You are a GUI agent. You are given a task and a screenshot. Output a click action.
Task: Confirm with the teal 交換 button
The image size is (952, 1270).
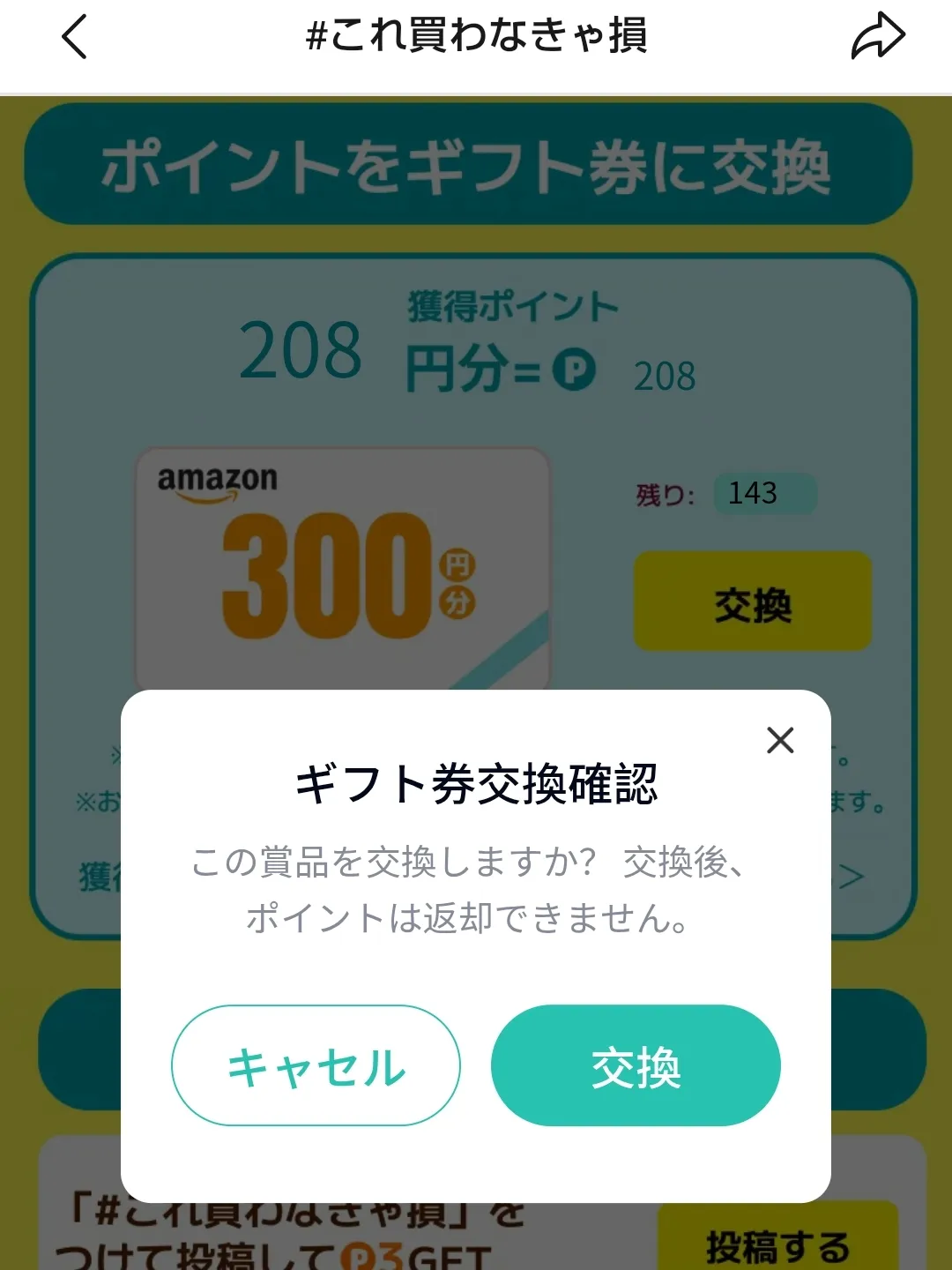click(636, 1065)
